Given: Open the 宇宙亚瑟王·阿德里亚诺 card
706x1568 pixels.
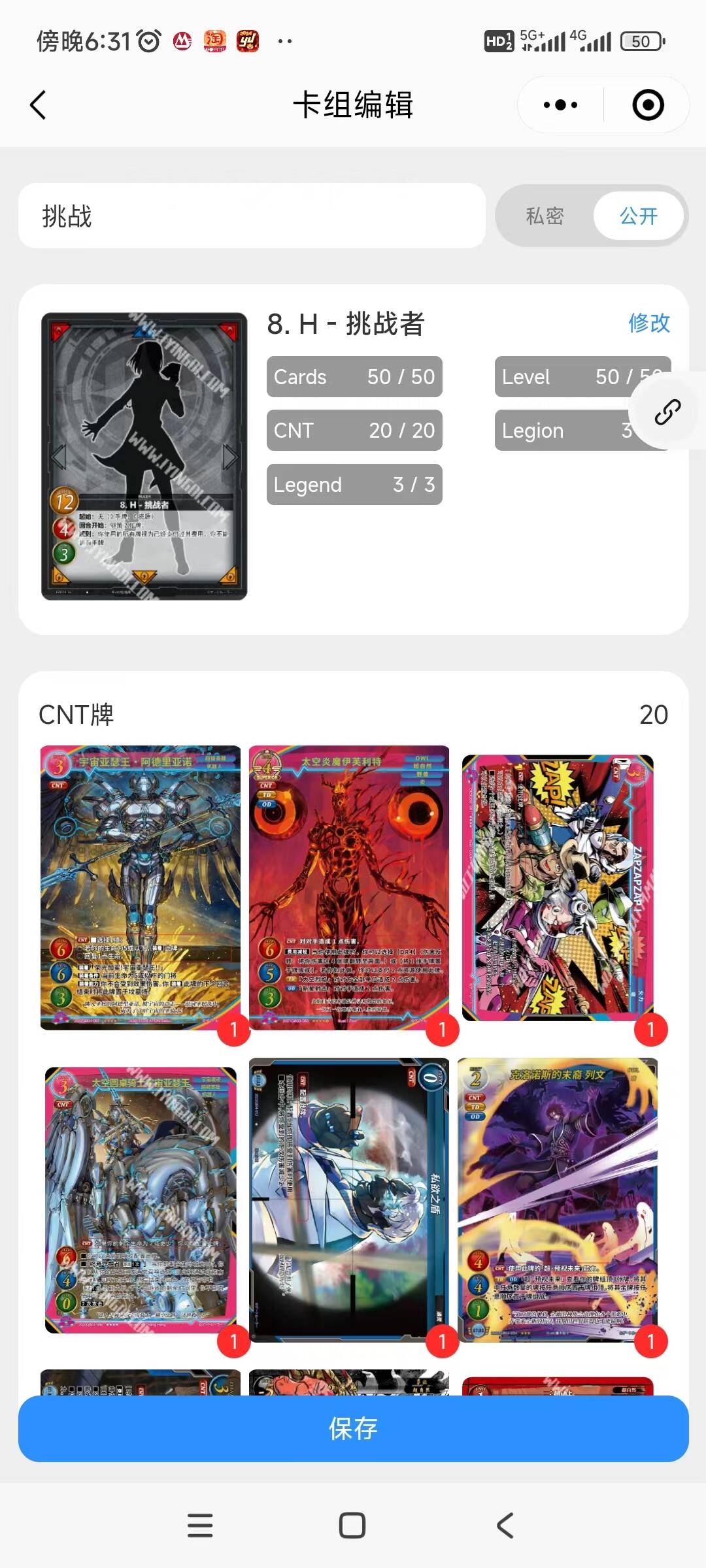Looking at the screenshot, I should [141, 888].
